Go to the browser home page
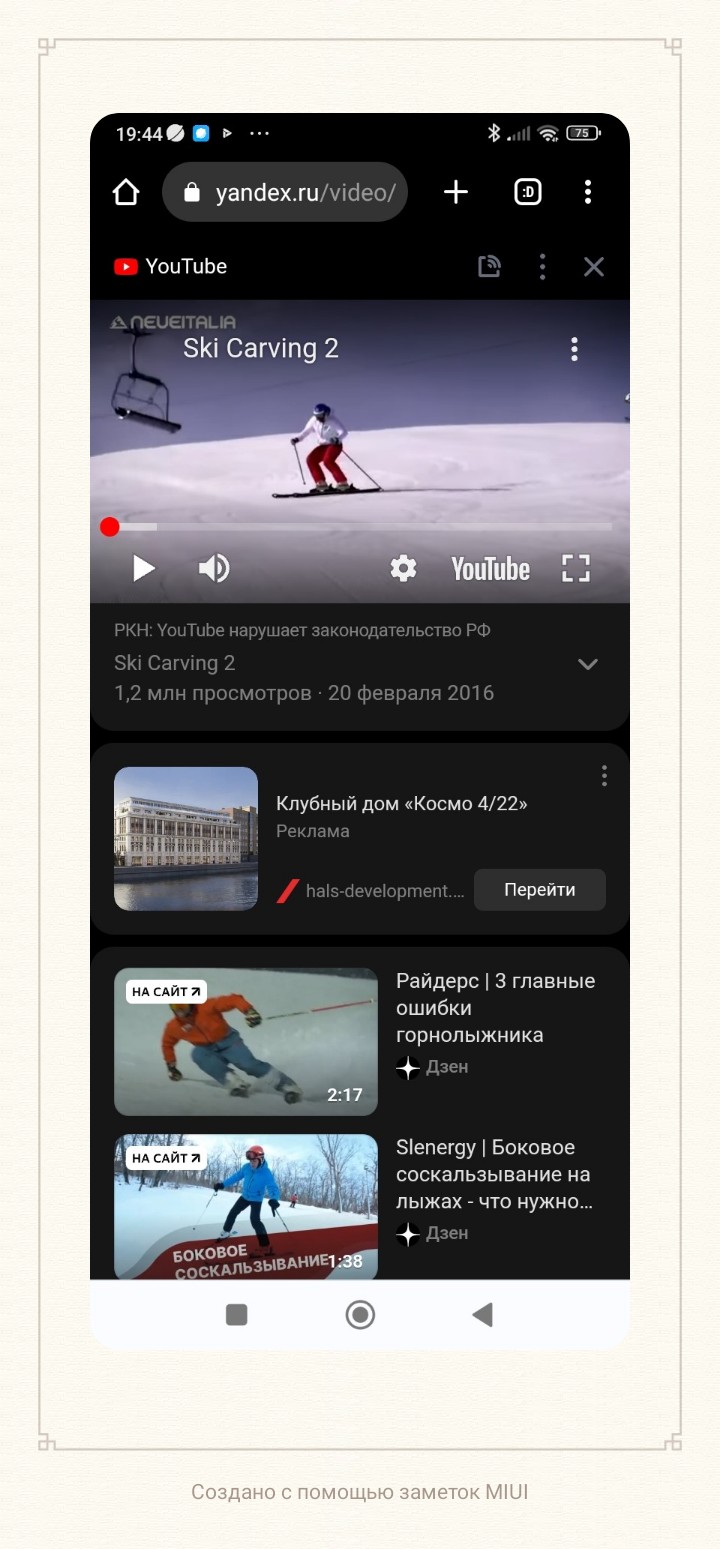 pyautogui.click(x=126, y=192)
